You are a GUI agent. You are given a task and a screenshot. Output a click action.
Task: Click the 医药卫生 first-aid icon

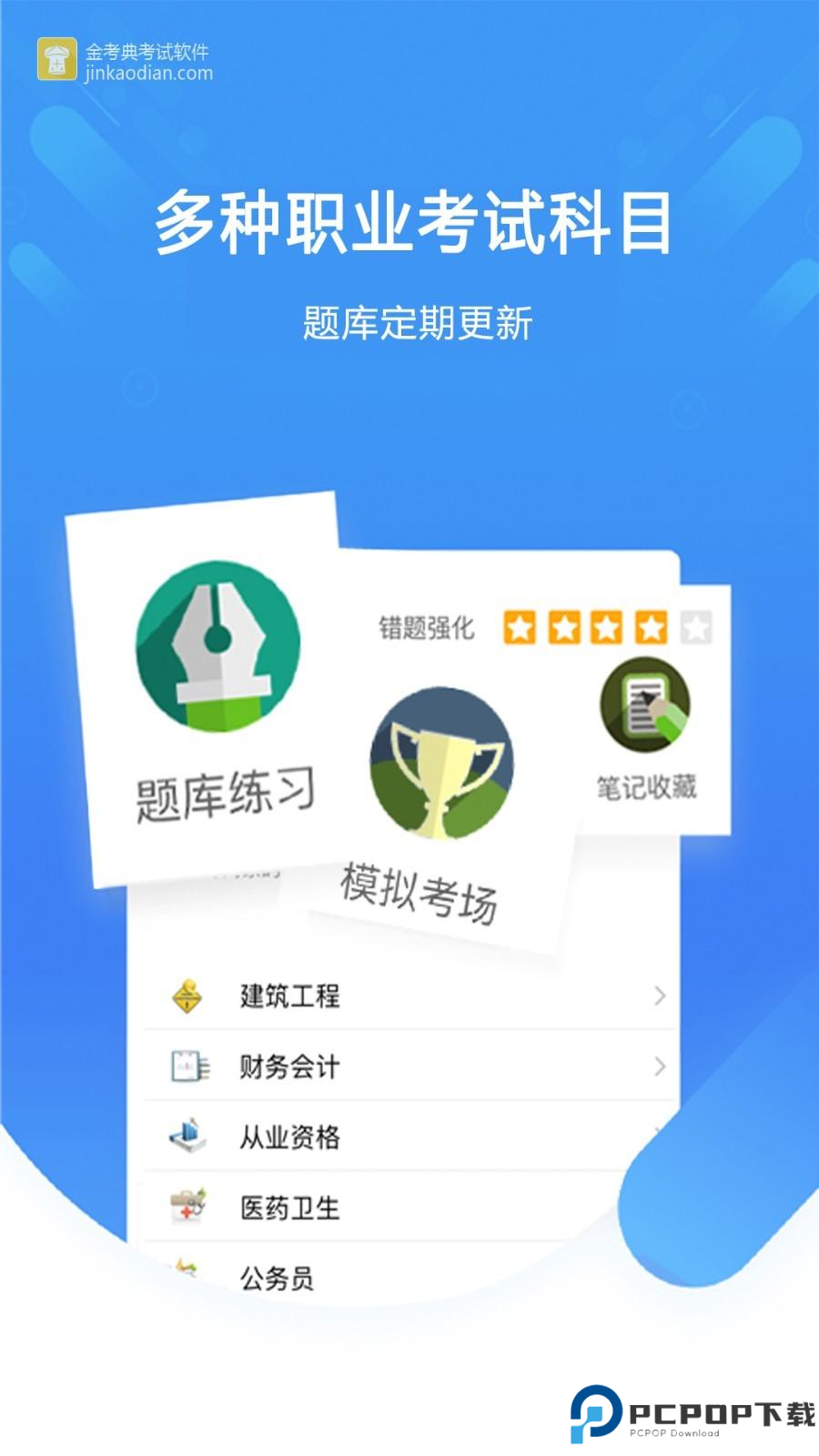click(187, 1207)
